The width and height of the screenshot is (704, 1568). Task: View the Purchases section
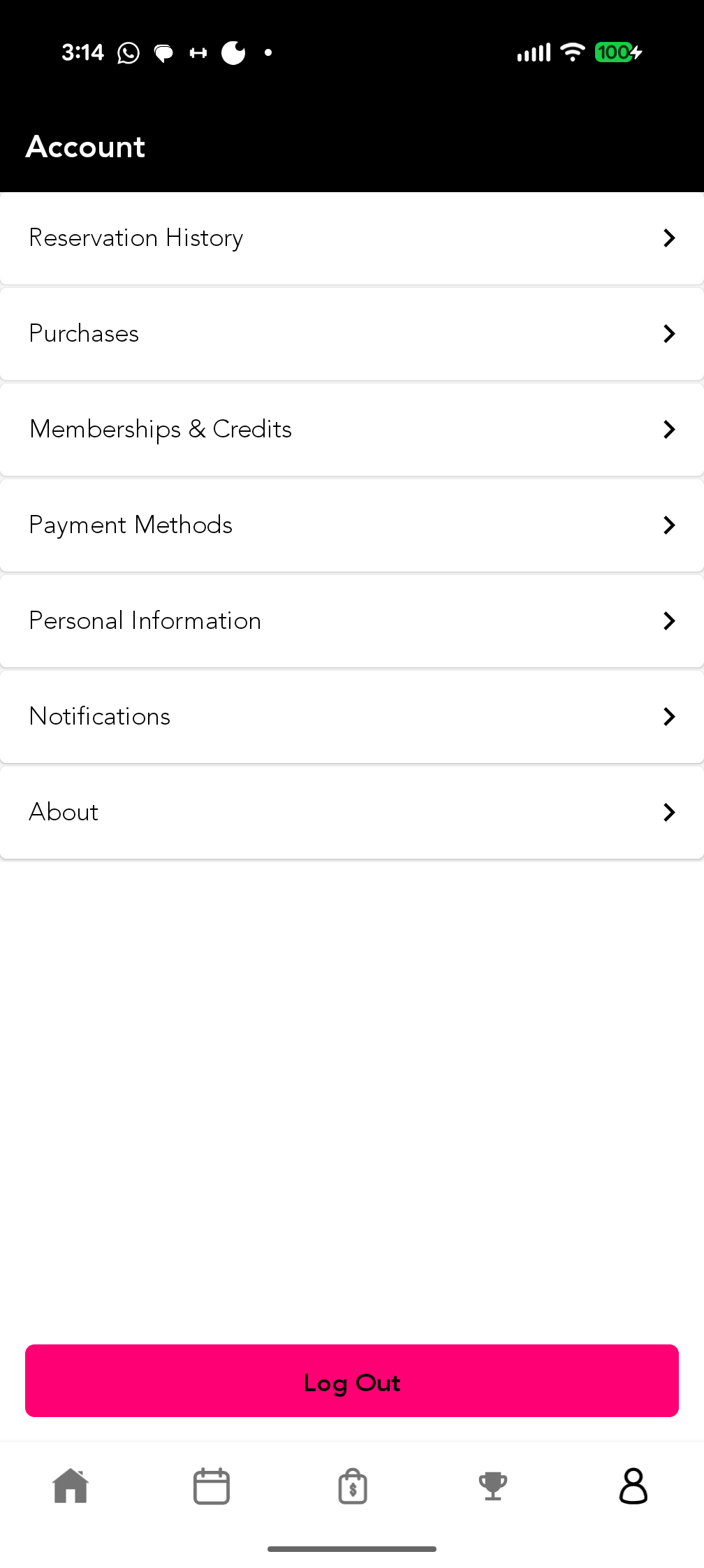click(x=351, y=334)
